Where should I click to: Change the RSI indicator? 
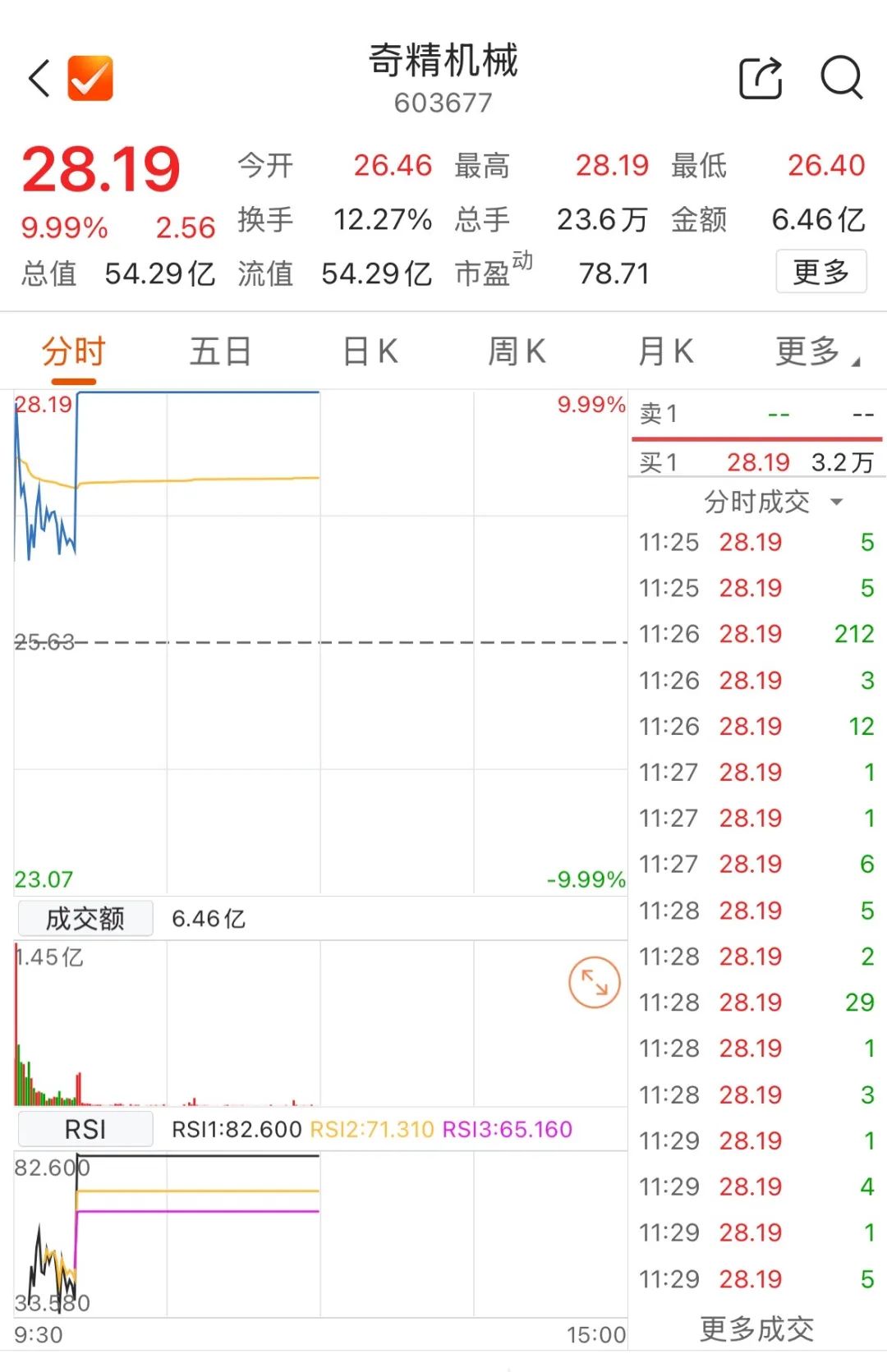85,1130
